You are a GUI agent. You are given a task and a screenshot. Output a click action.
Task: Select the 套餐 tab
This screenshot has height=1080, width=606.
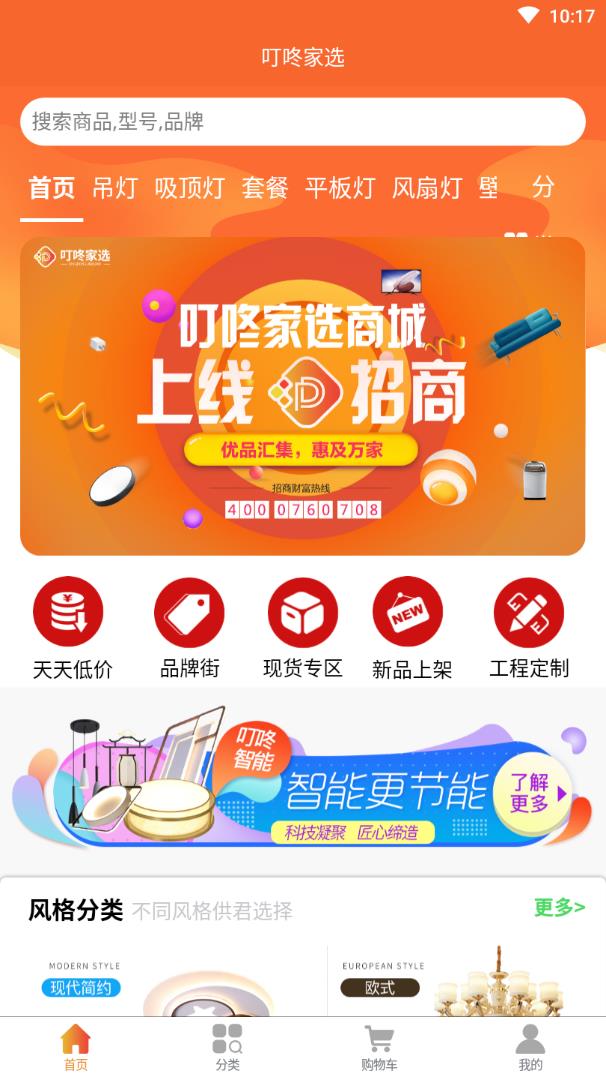(264, 187)
